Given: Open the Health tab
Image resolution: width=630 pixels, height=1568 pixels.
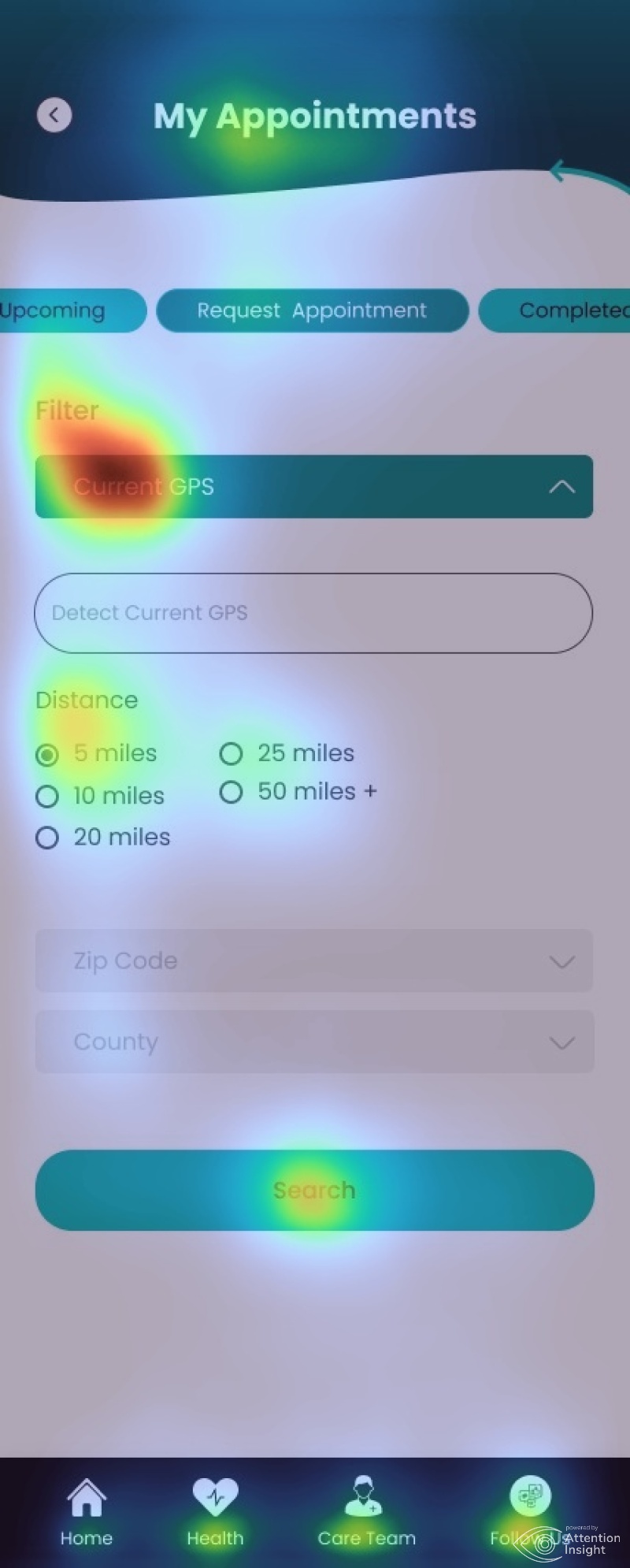Looking at the screenshot, I should click(x=215, y=1510).
